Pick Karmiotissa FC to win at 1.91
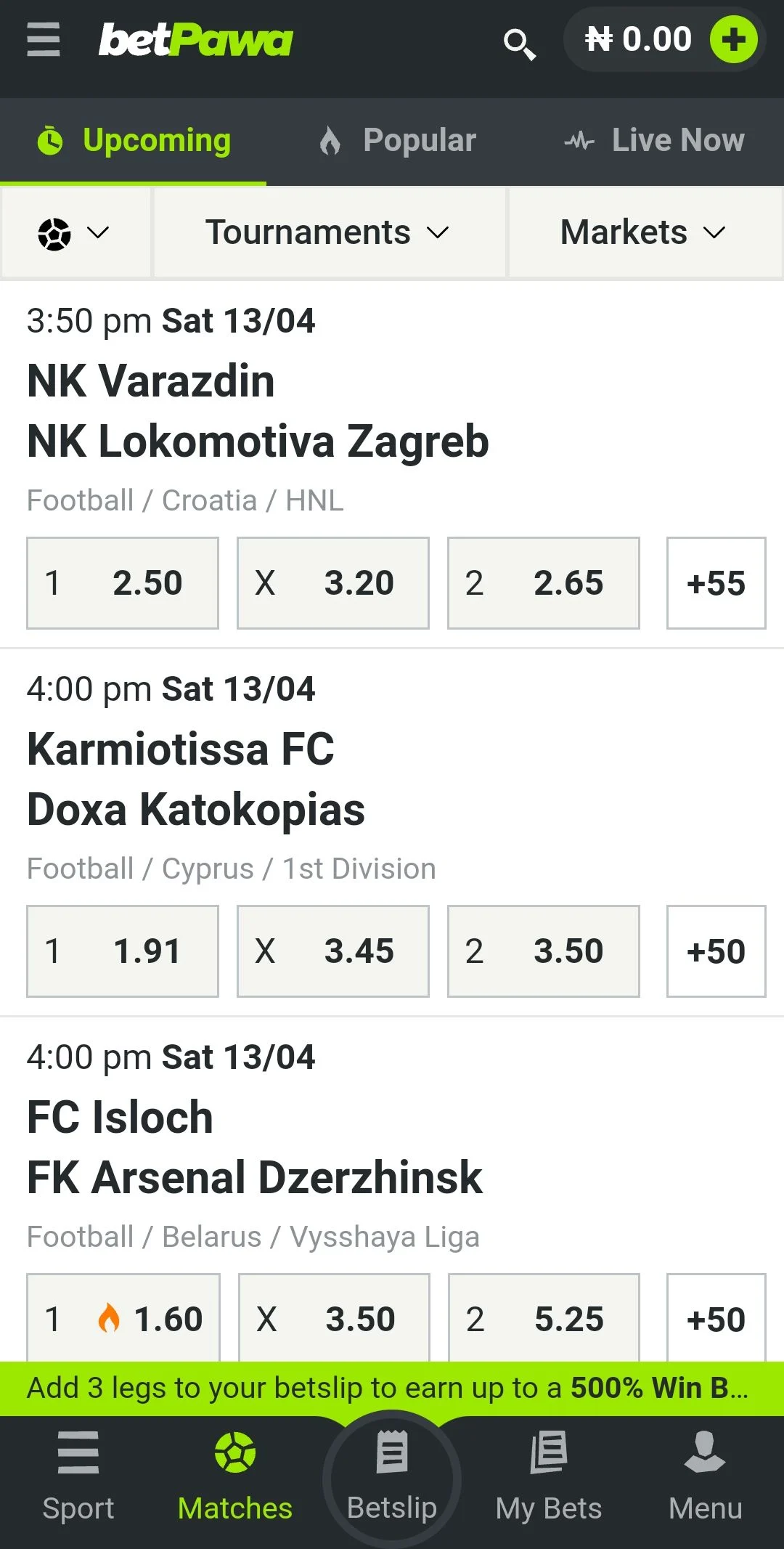 pyautogui.click(x=123, y=951)
